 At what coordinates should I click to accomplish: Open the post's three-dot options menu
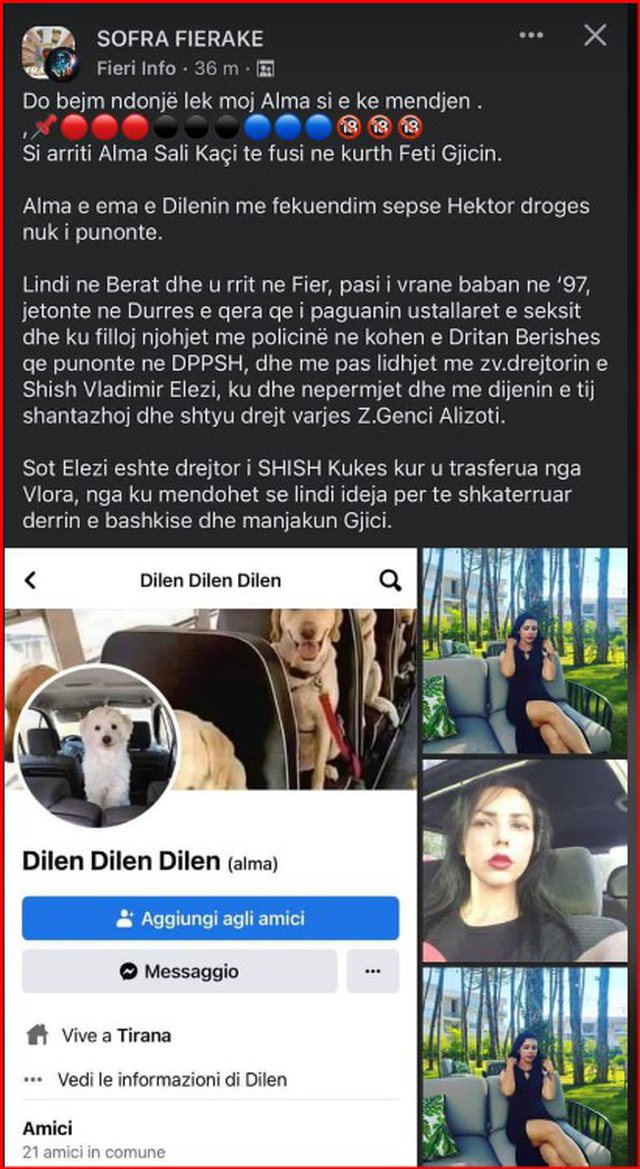(x=532, y=36)
